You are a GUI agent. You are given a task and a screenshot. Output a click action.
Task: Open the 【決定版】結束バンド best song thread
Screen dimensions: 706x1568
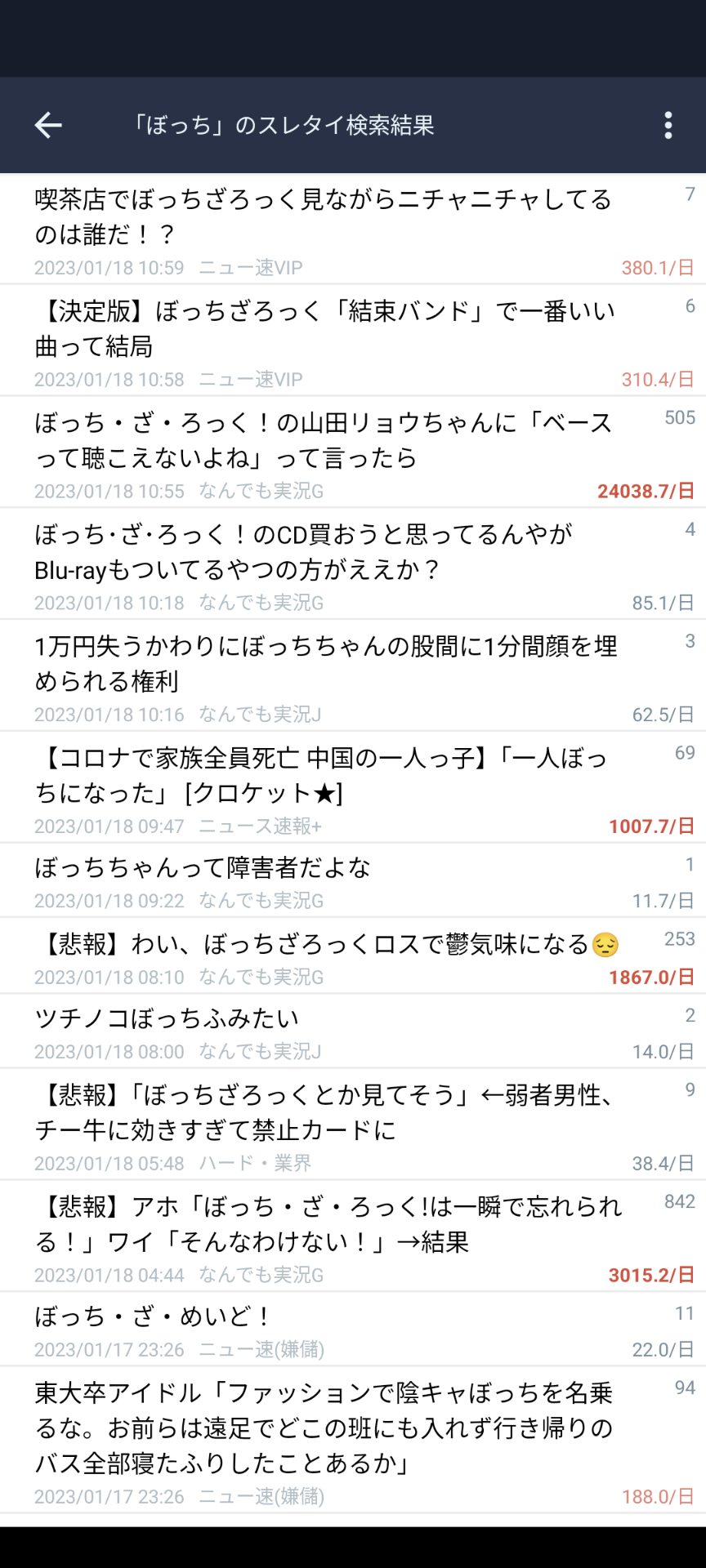point(325,329)
